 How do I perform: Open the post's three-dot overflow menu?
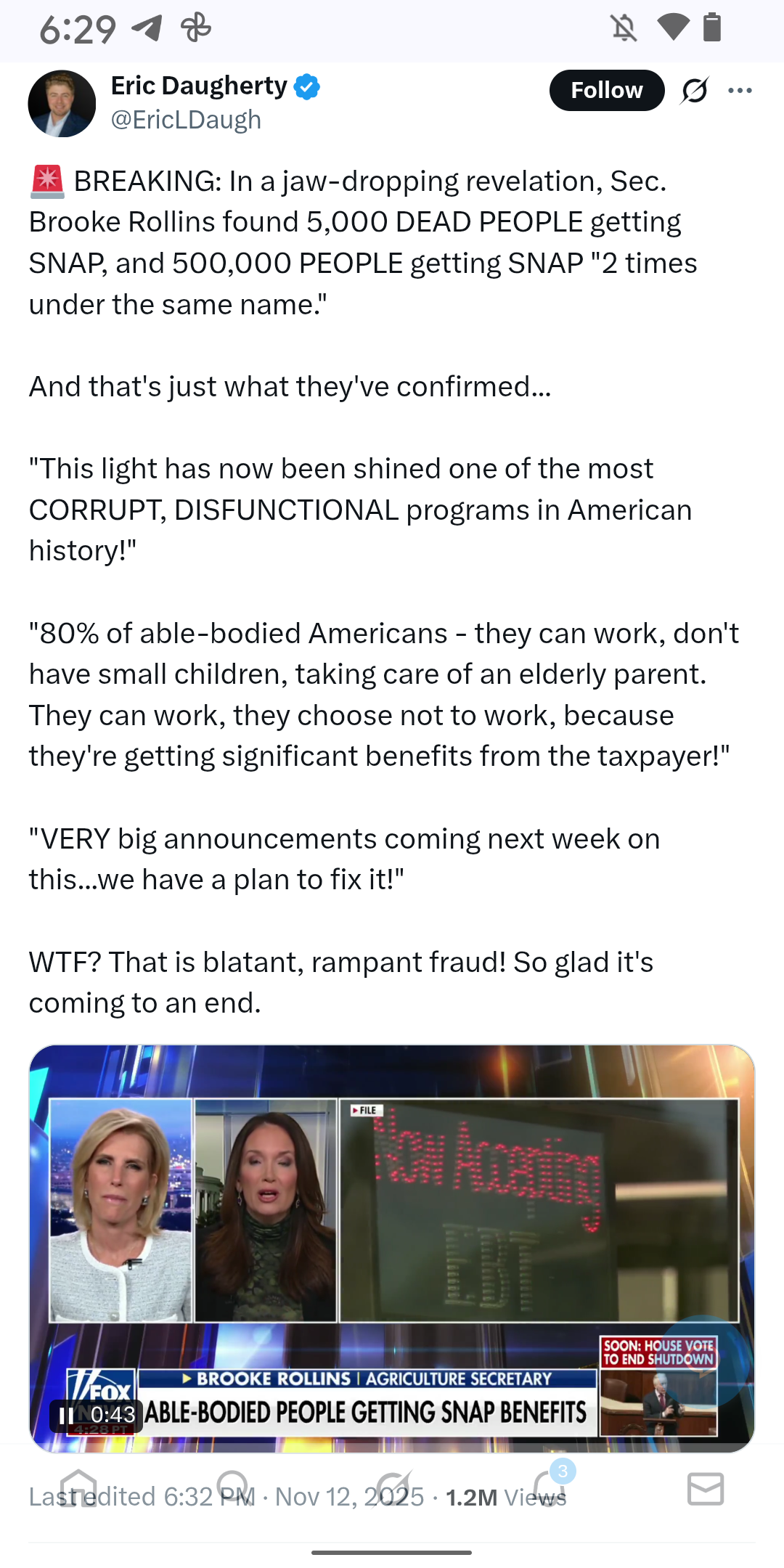740,91
